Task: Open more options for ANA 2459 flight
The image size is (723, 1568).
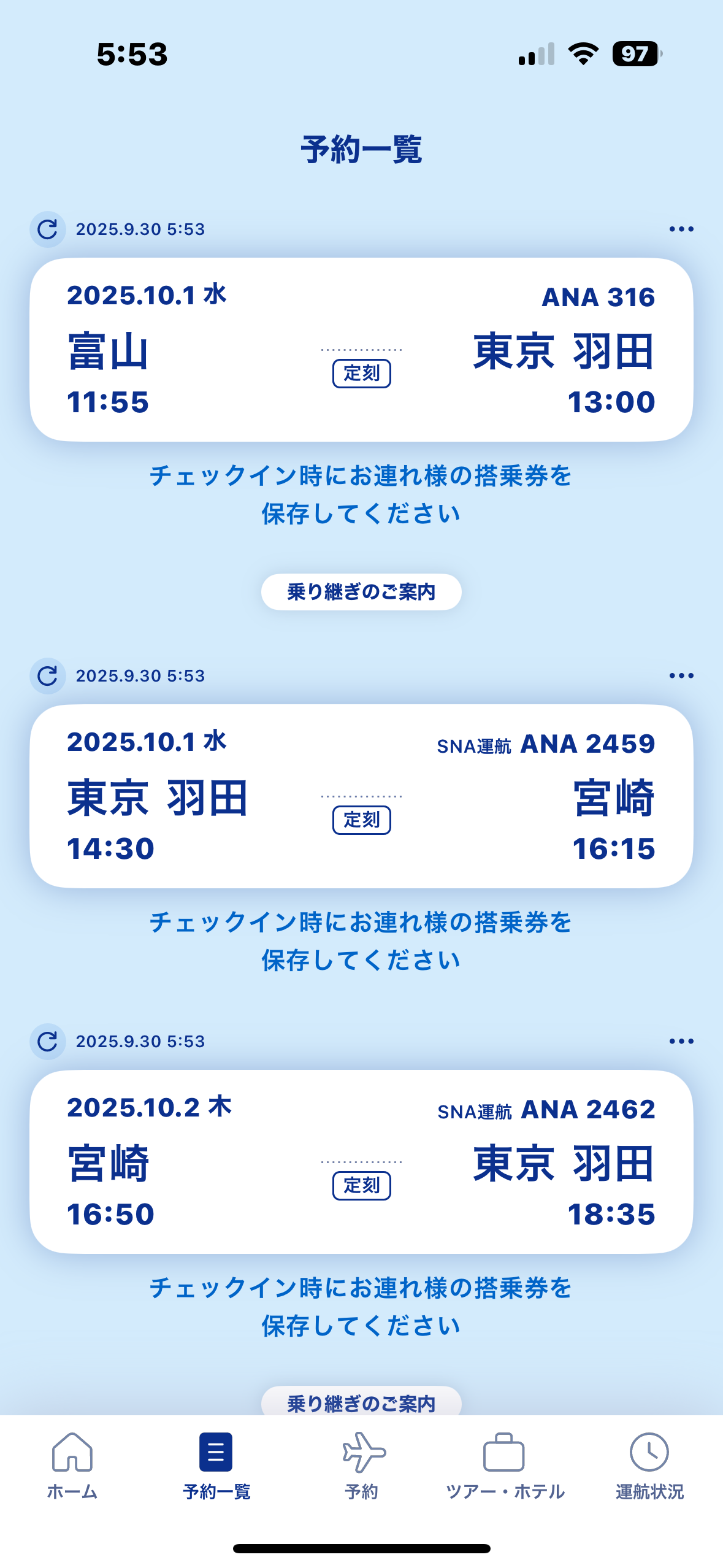Action: coord(681,676)
